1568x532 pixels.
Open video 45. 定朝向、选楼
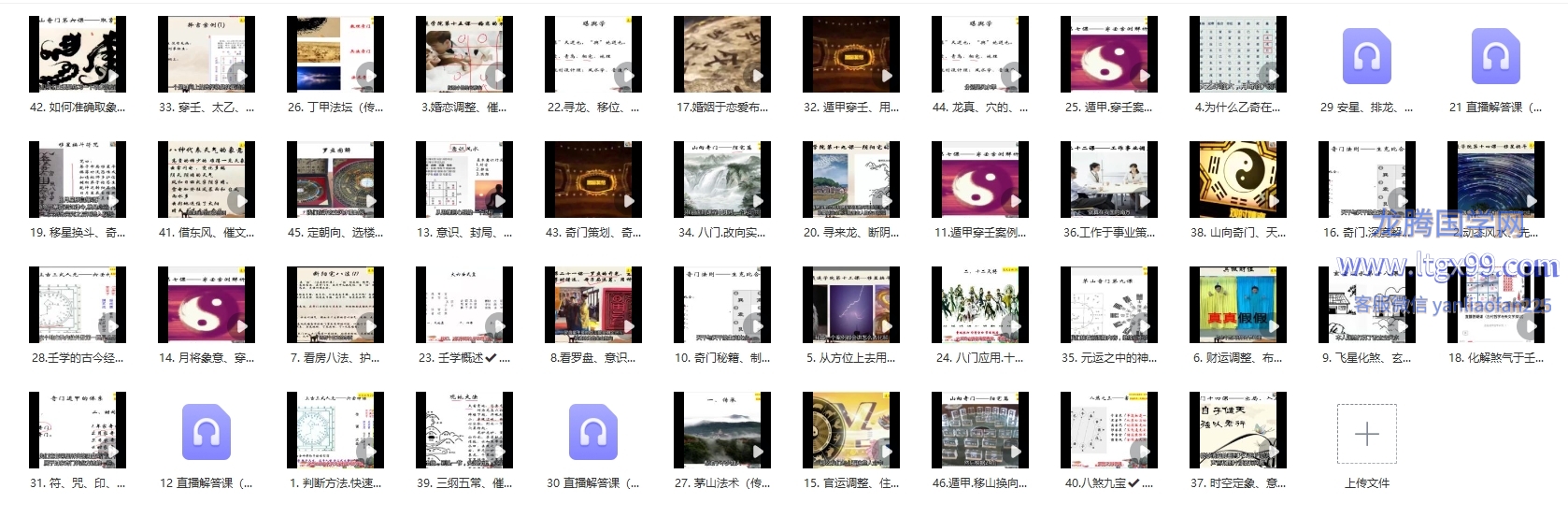click(335, 180)
